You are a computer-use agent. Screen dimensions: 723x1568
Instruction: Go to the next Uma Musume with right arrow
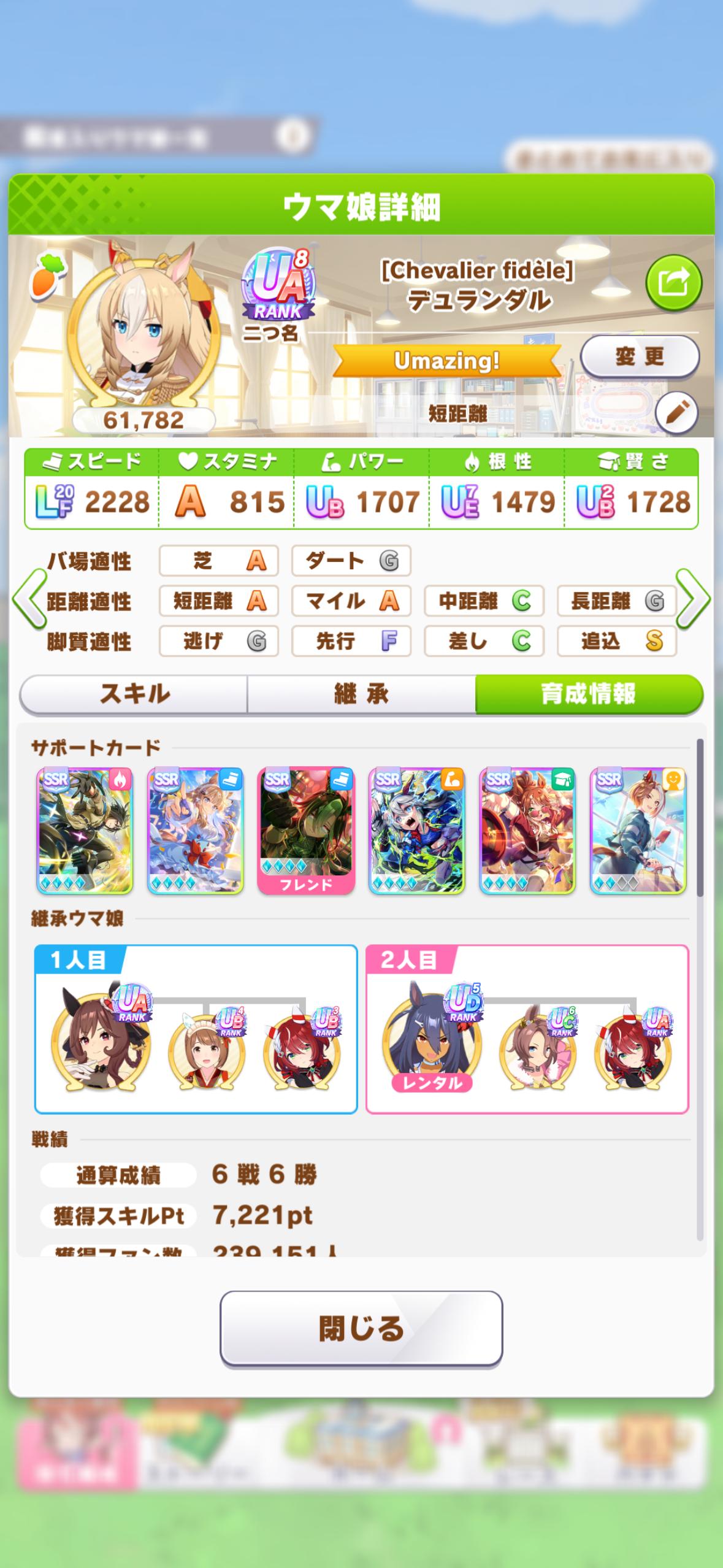pyautogui.click(x=693, y=599)
